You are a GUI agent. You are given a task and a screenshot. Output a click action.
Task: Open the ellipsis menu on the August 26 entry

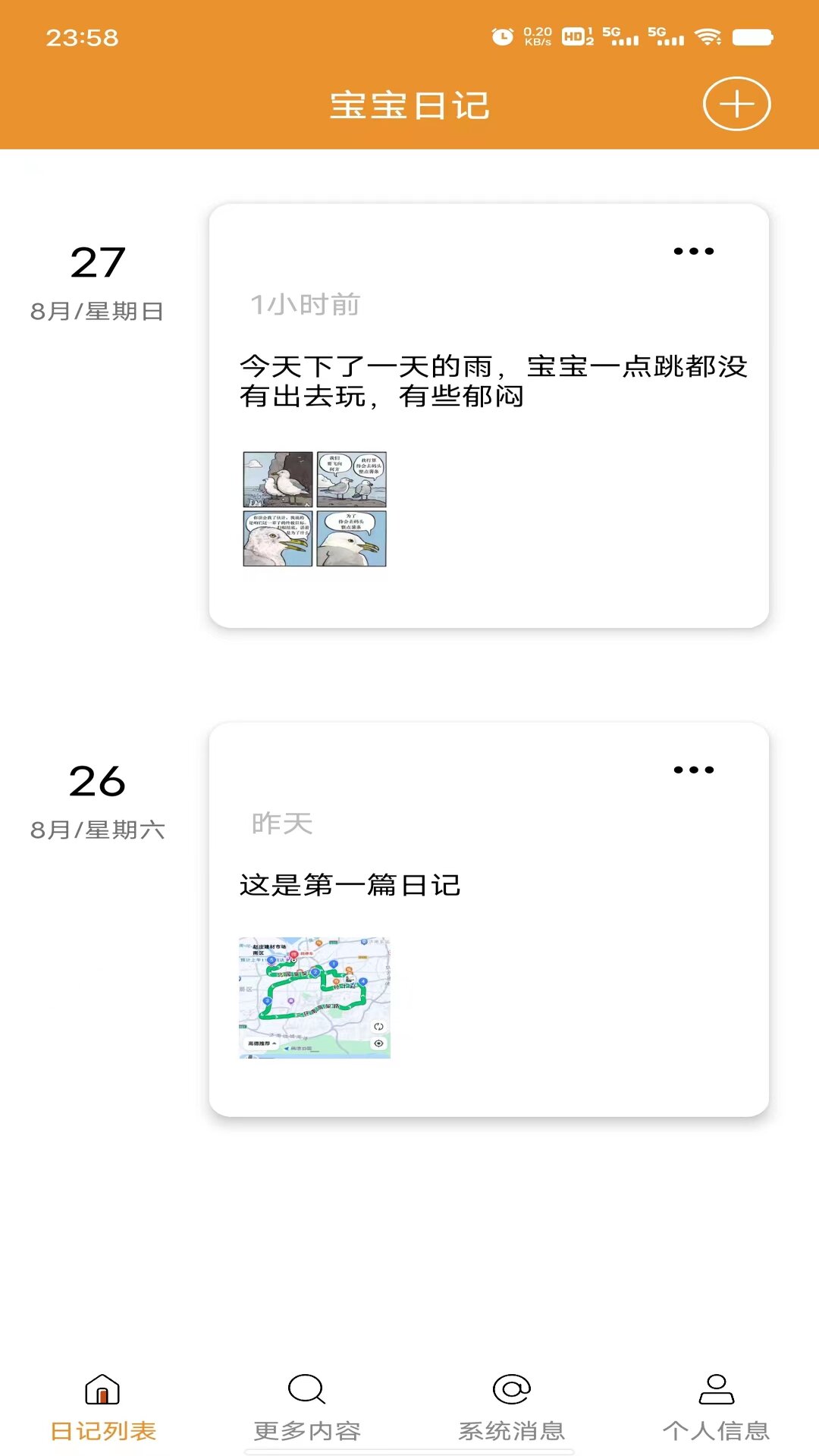point(692,768)
